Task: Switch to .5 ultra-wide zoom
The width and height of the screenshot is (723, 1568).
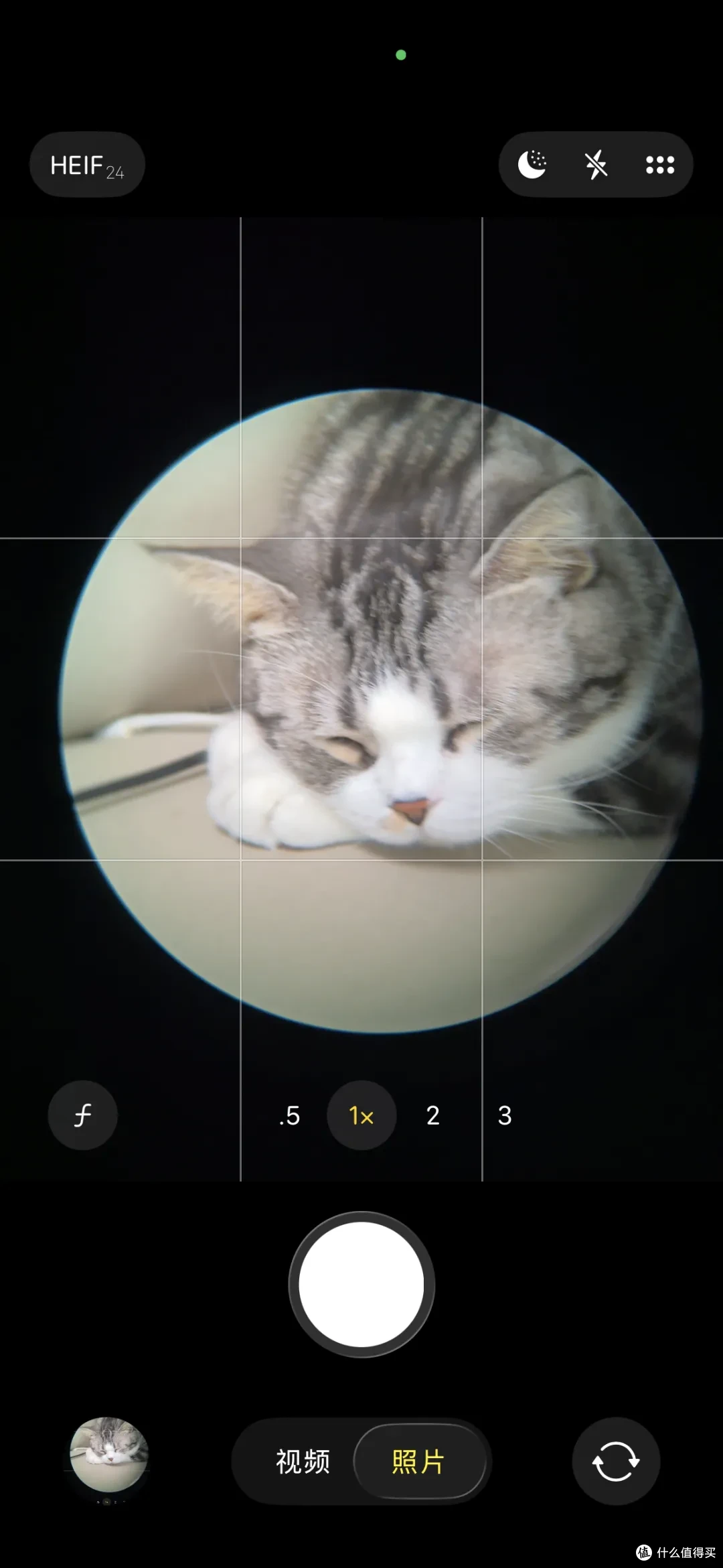Action: click(x=289, y=1115)
